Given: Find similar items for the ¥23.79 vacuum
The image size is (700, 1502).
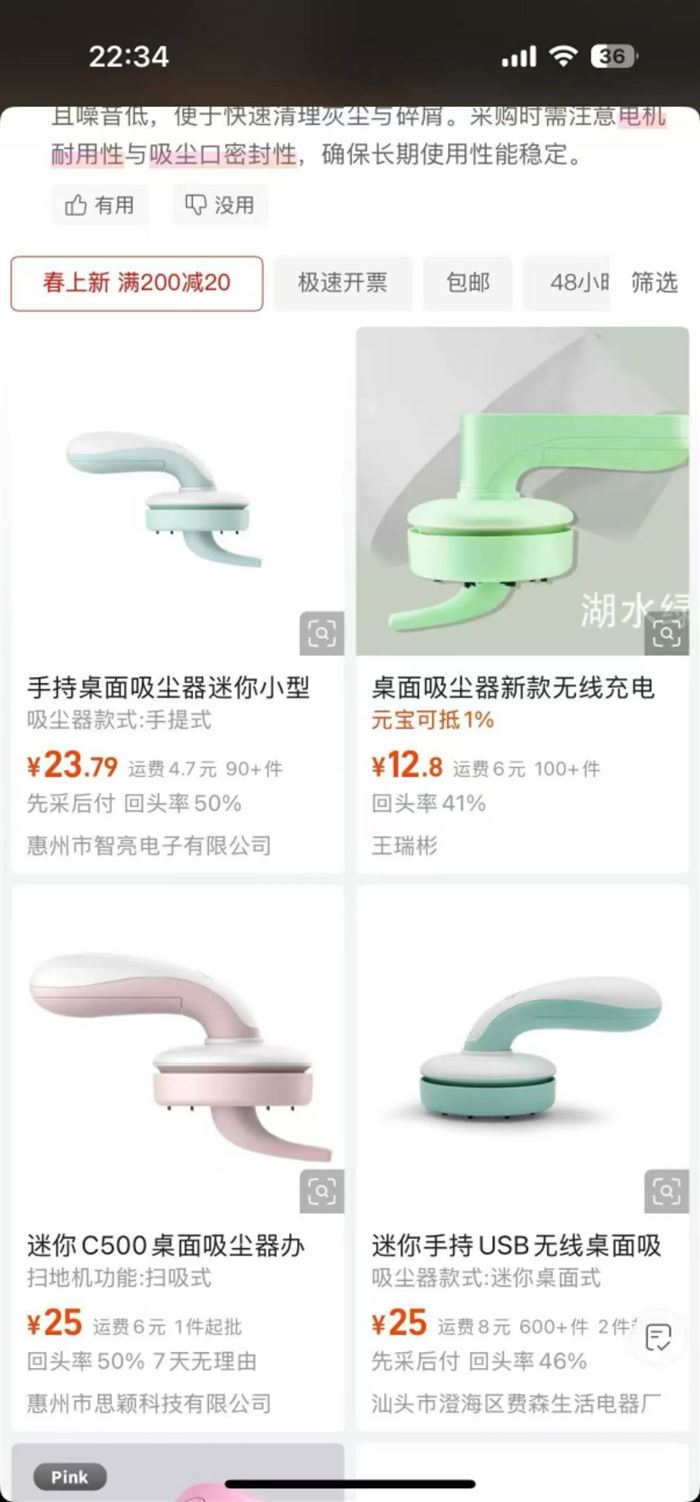Looking at the screenshot, I should point(321,633).
